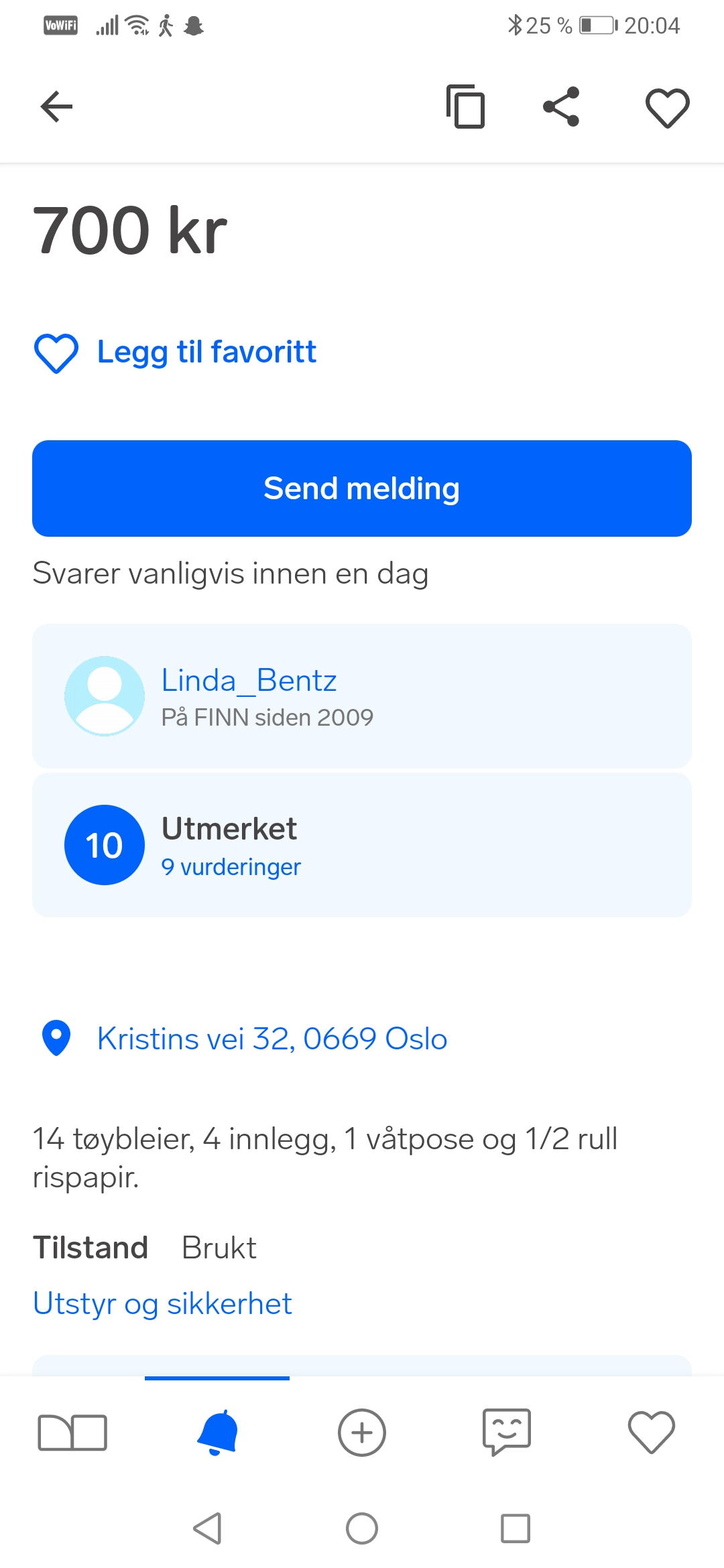Open the favorites heart tab at bottom
The width and height of the screenshot is (724, 1568).
click(x=652, y=1433)
